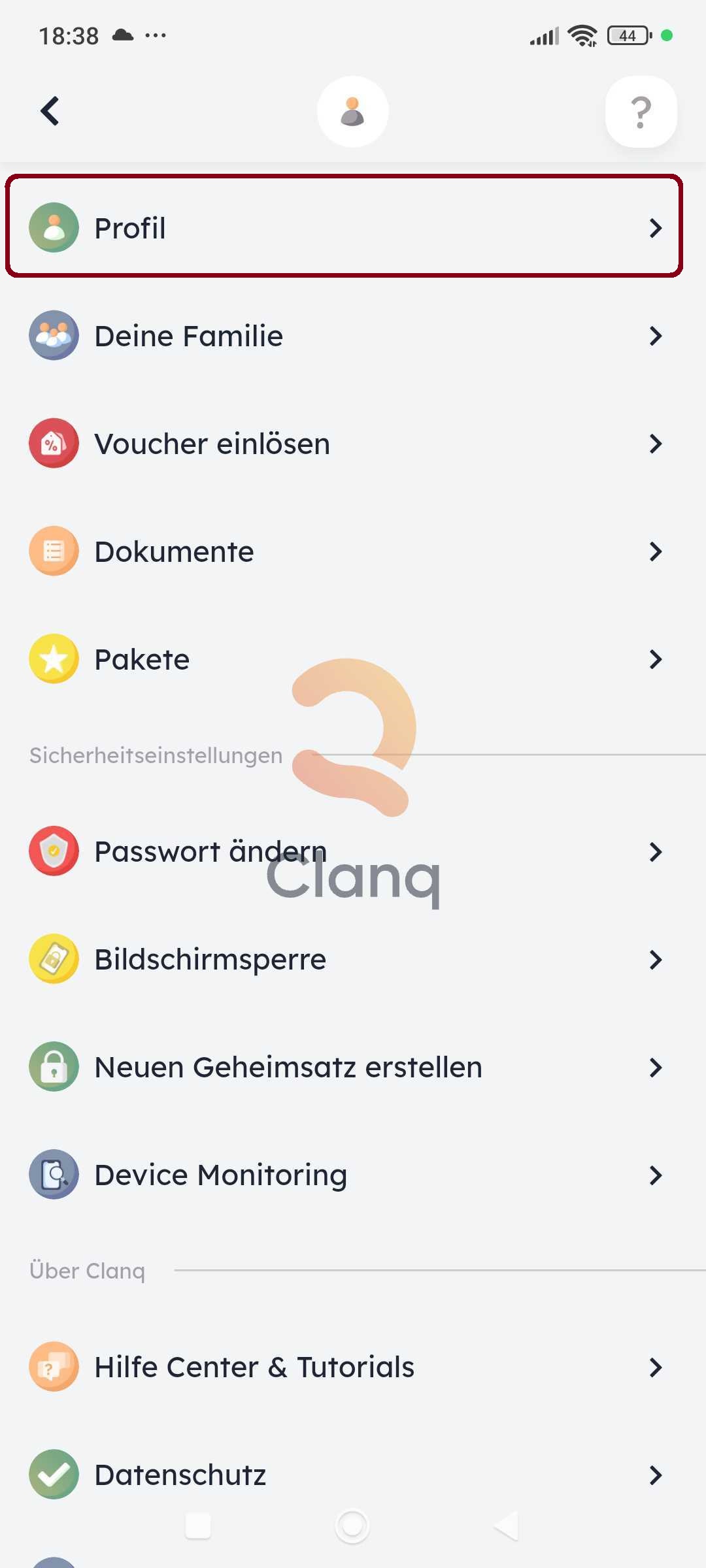706x1568 pixels.
Task: Tap the profile avatar at the top
Action: pos(352,112)
